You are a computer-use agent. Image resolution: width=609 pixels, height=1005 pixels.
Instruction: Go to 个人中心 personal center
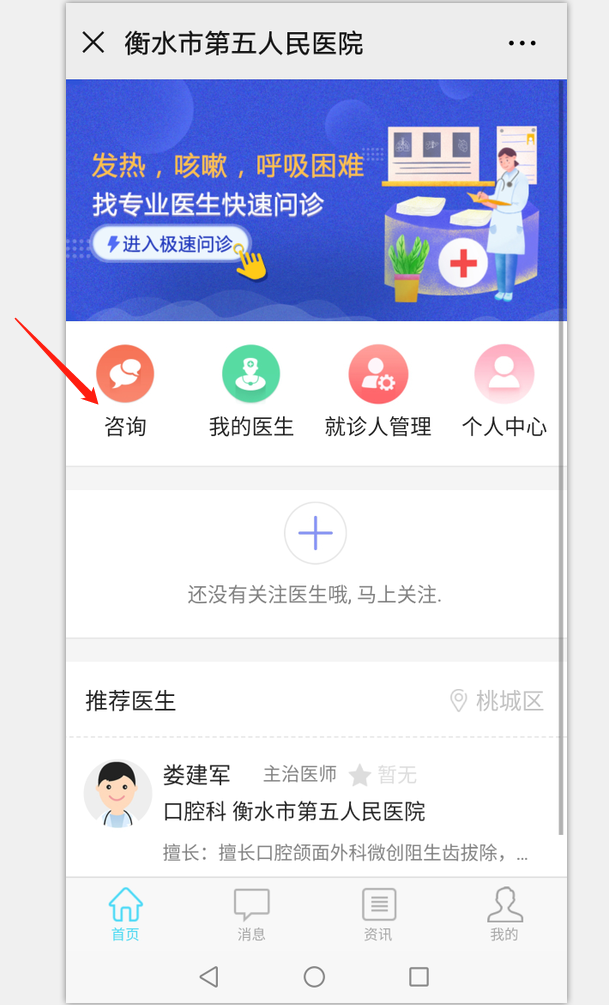click(x=504, y=391)
